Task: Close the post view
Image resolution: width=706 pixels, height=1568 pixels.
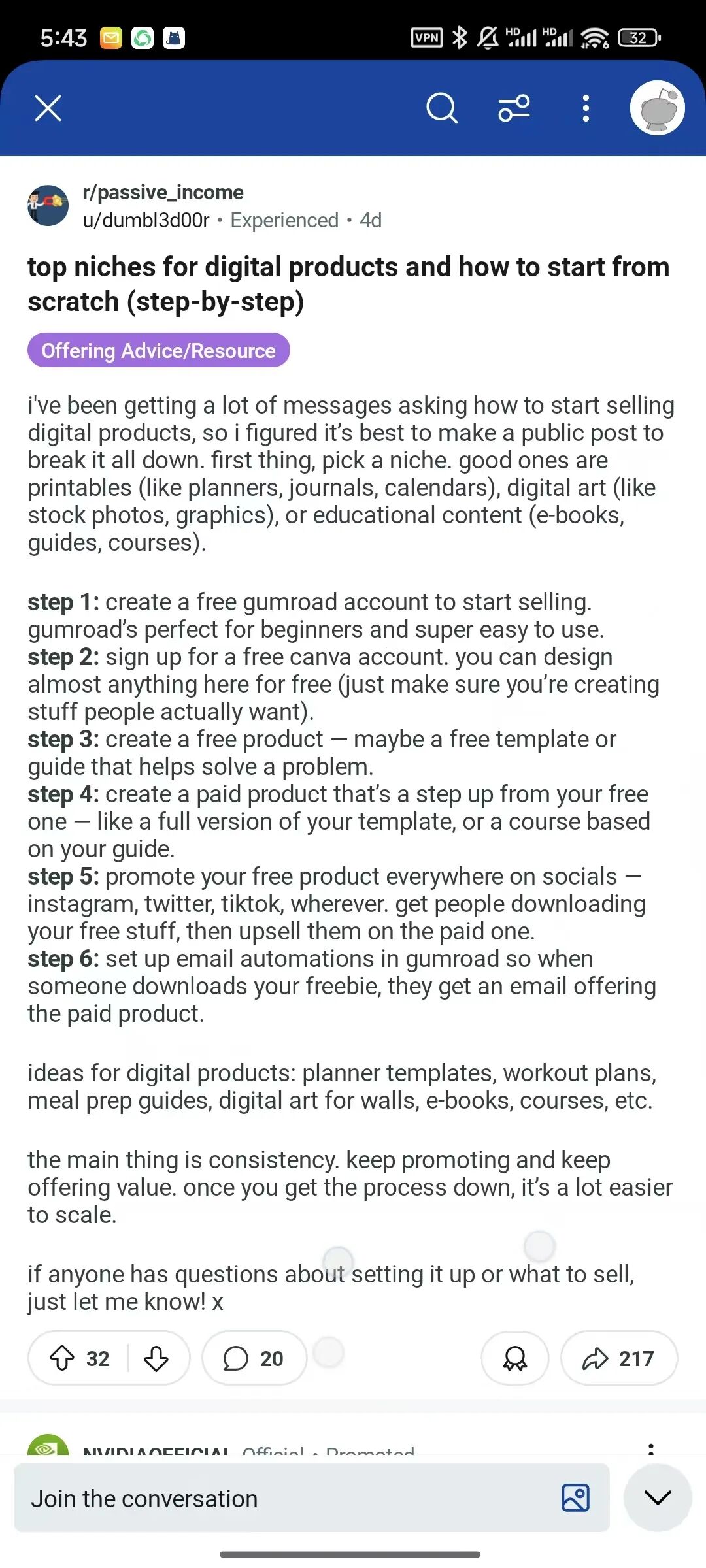Action: pos(48,108)
